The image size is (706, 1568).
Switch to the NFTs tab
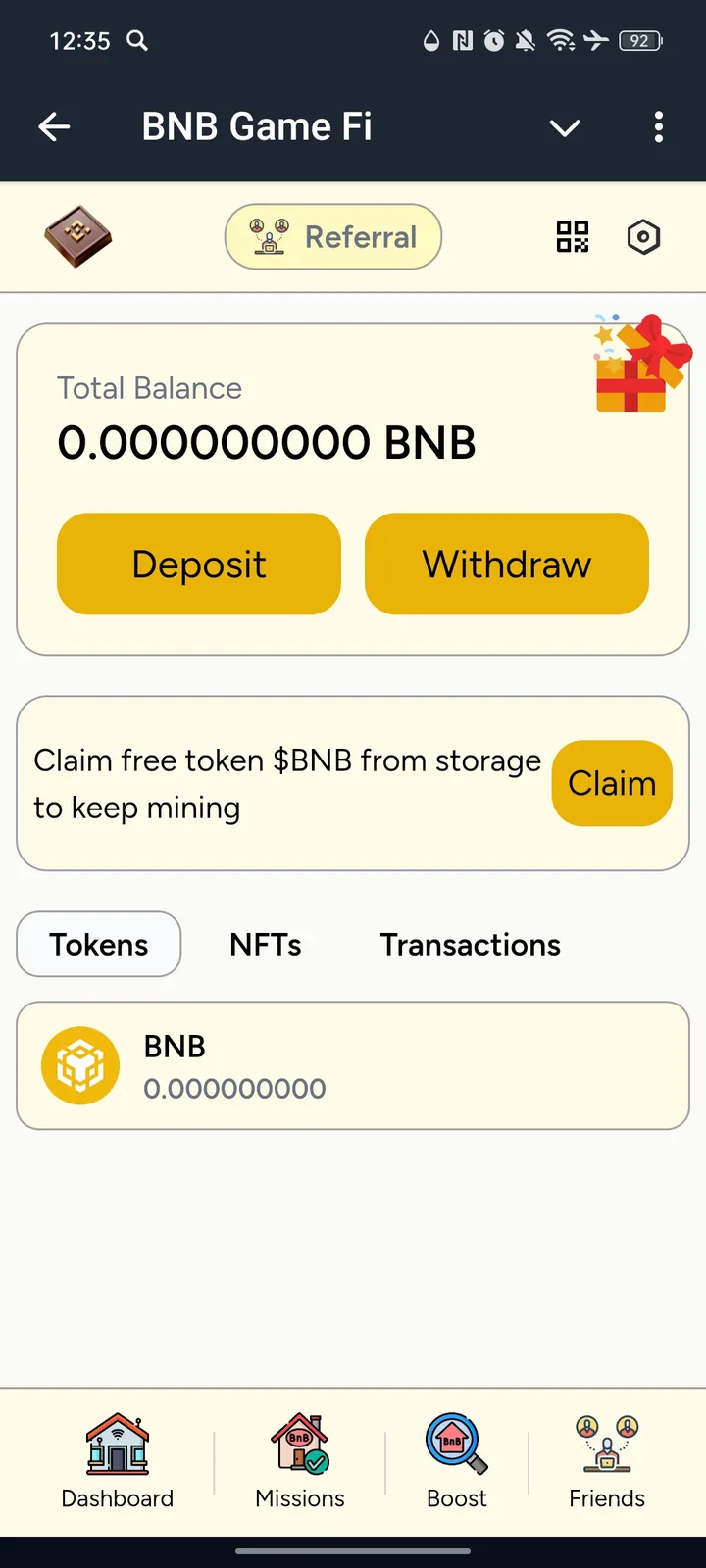265,944
